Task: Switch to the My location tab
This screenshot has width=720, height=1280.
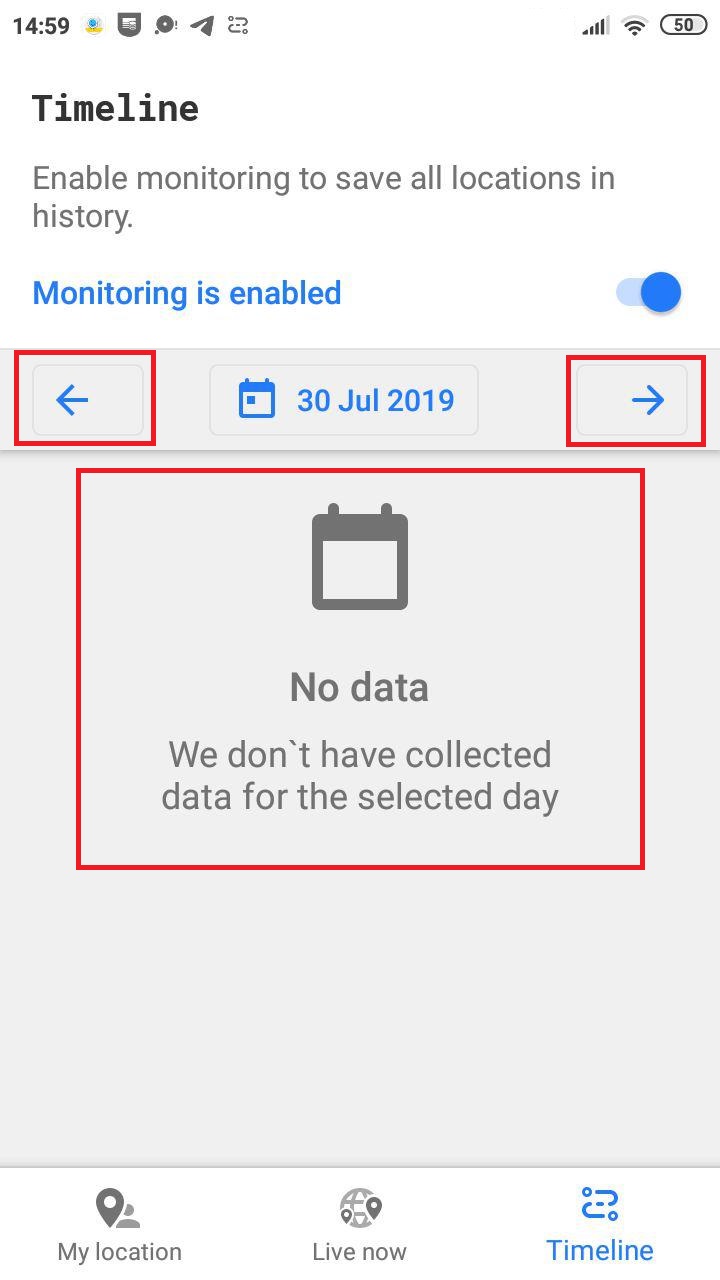Action: (120, 1225)
